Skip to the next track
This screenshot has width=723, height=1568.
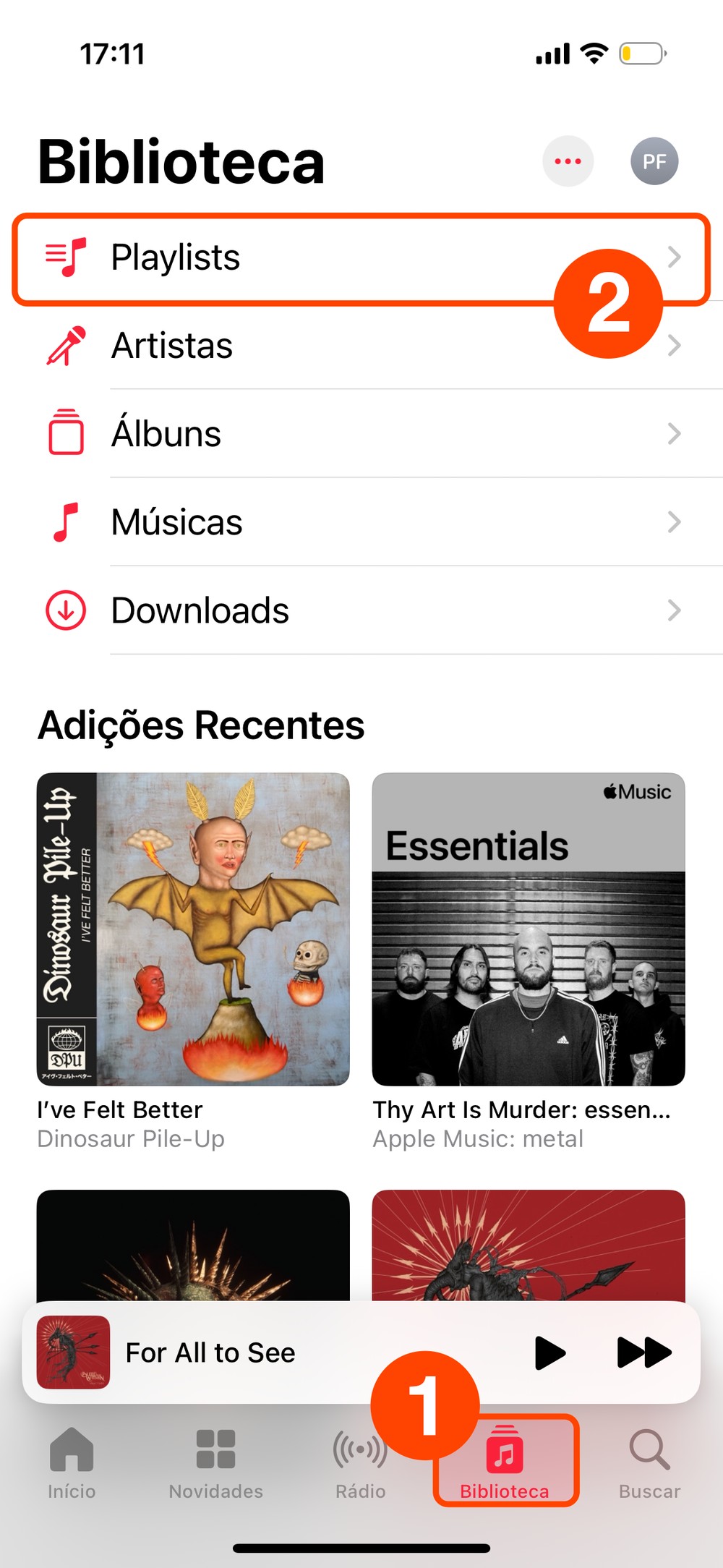[x=643, y=1352]
